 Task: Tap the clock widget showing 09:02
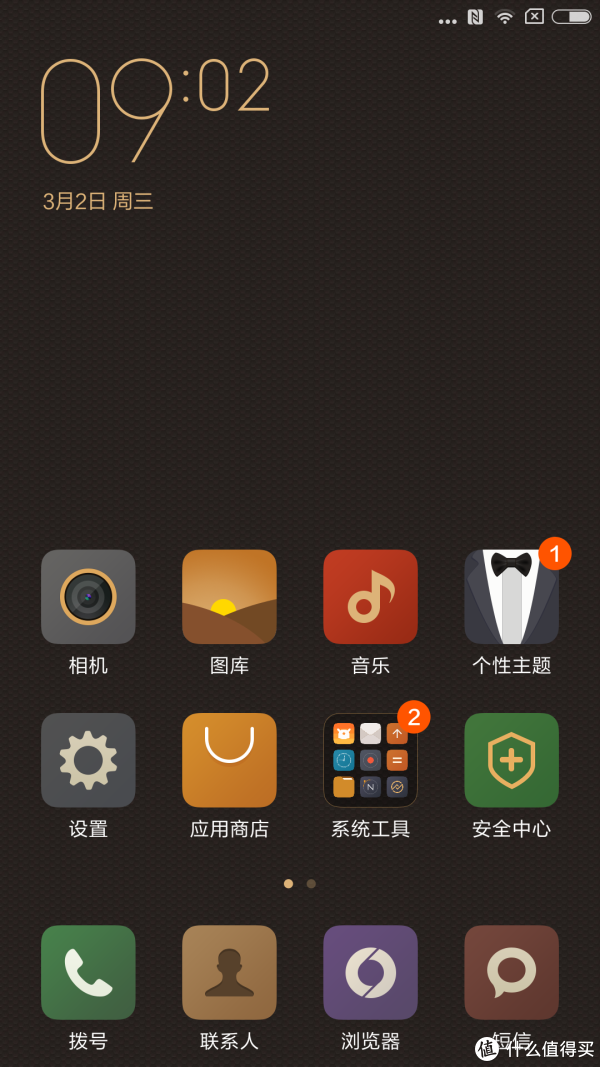155,110
